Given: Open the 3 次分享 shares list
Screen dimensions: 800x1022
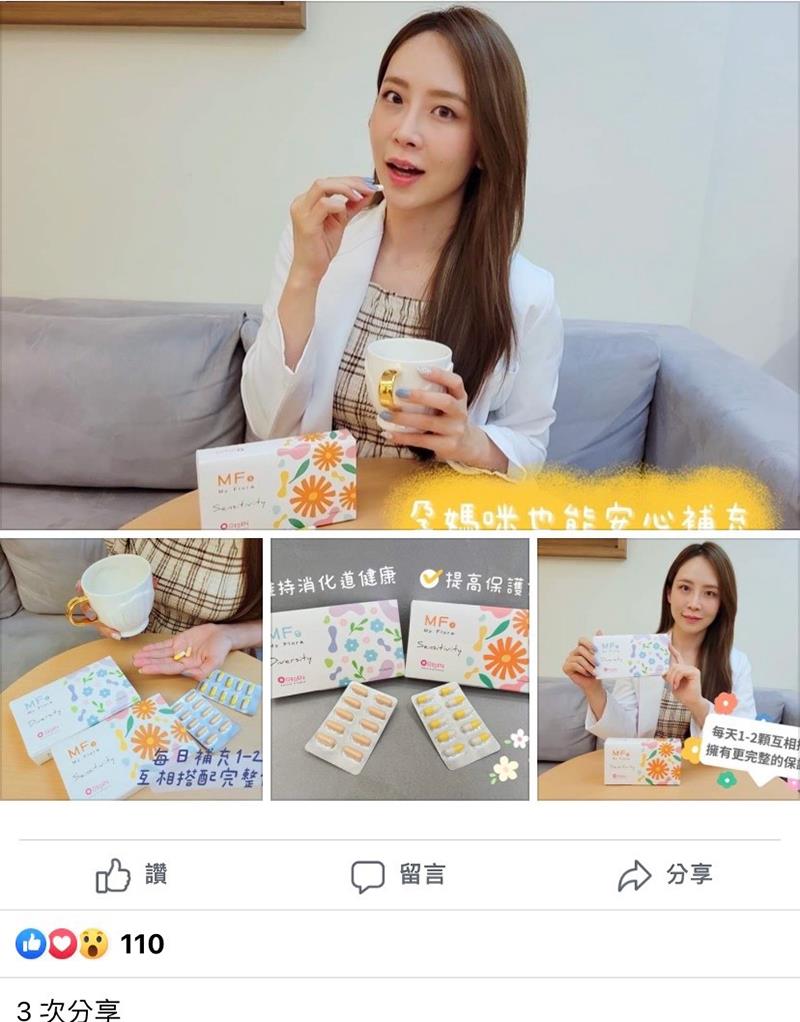Looking at the screenshot, I should (68, 1008).
